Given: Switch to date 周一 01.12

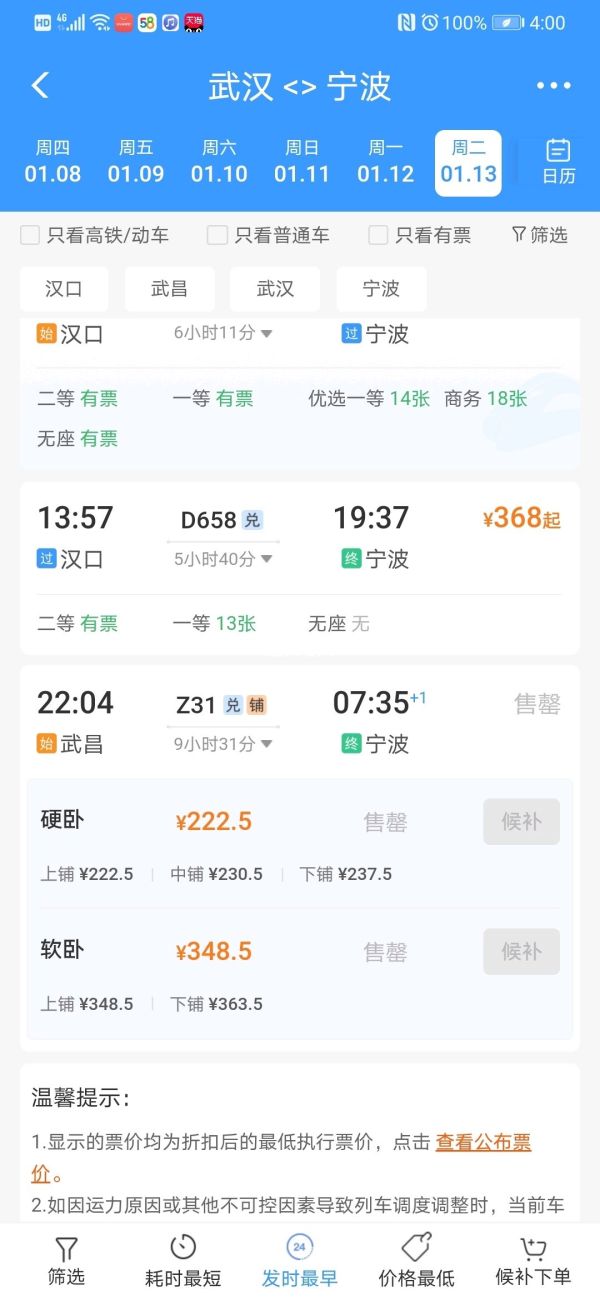Looking at the screenshot, I should [x=385, y=163].
